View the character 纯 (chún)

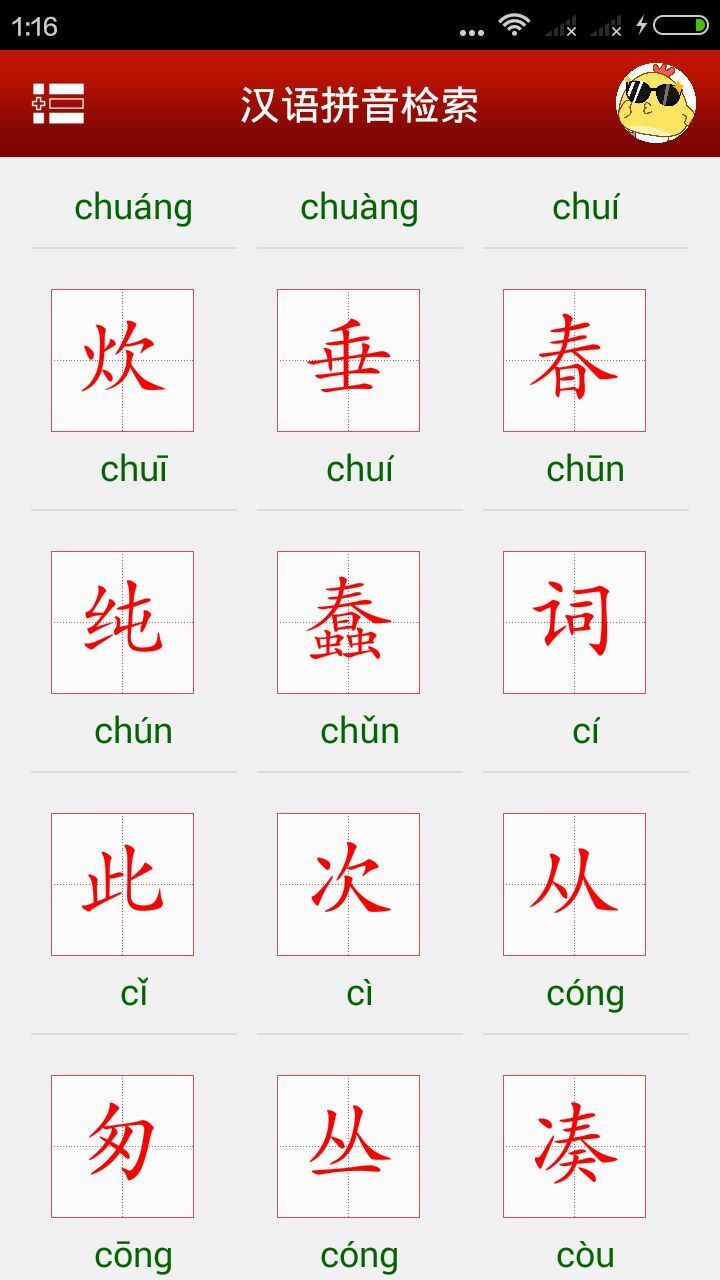pos(122,622)
